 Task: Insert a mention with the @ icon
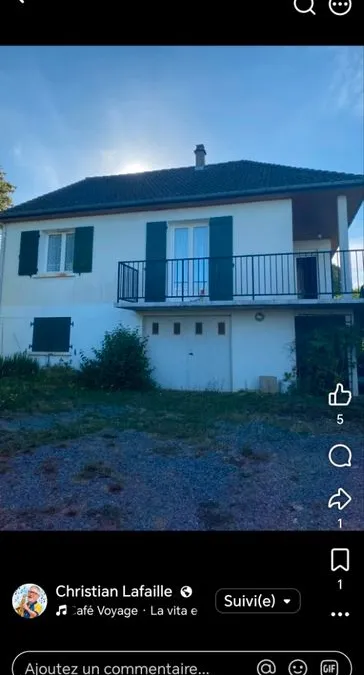266,668
